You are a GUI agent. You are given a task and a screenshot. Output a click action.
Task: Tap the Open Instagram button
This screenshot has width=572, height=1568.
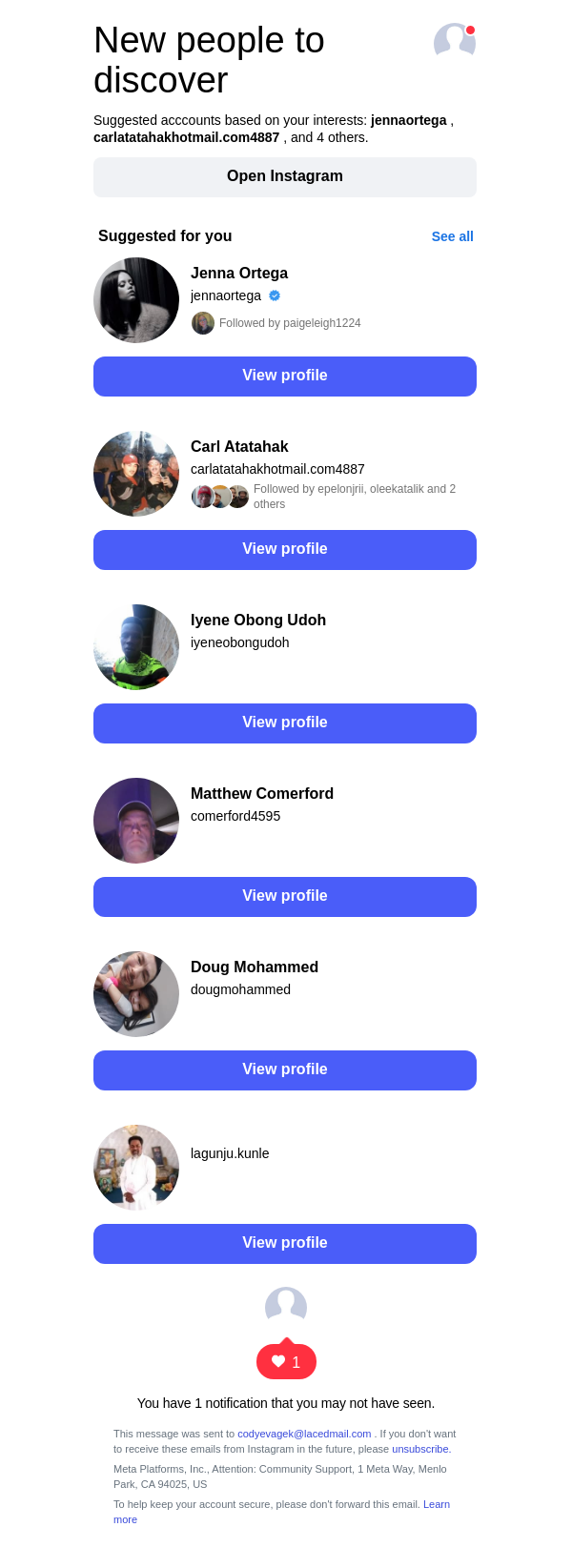pyautogui.click(x=285, y=177)
